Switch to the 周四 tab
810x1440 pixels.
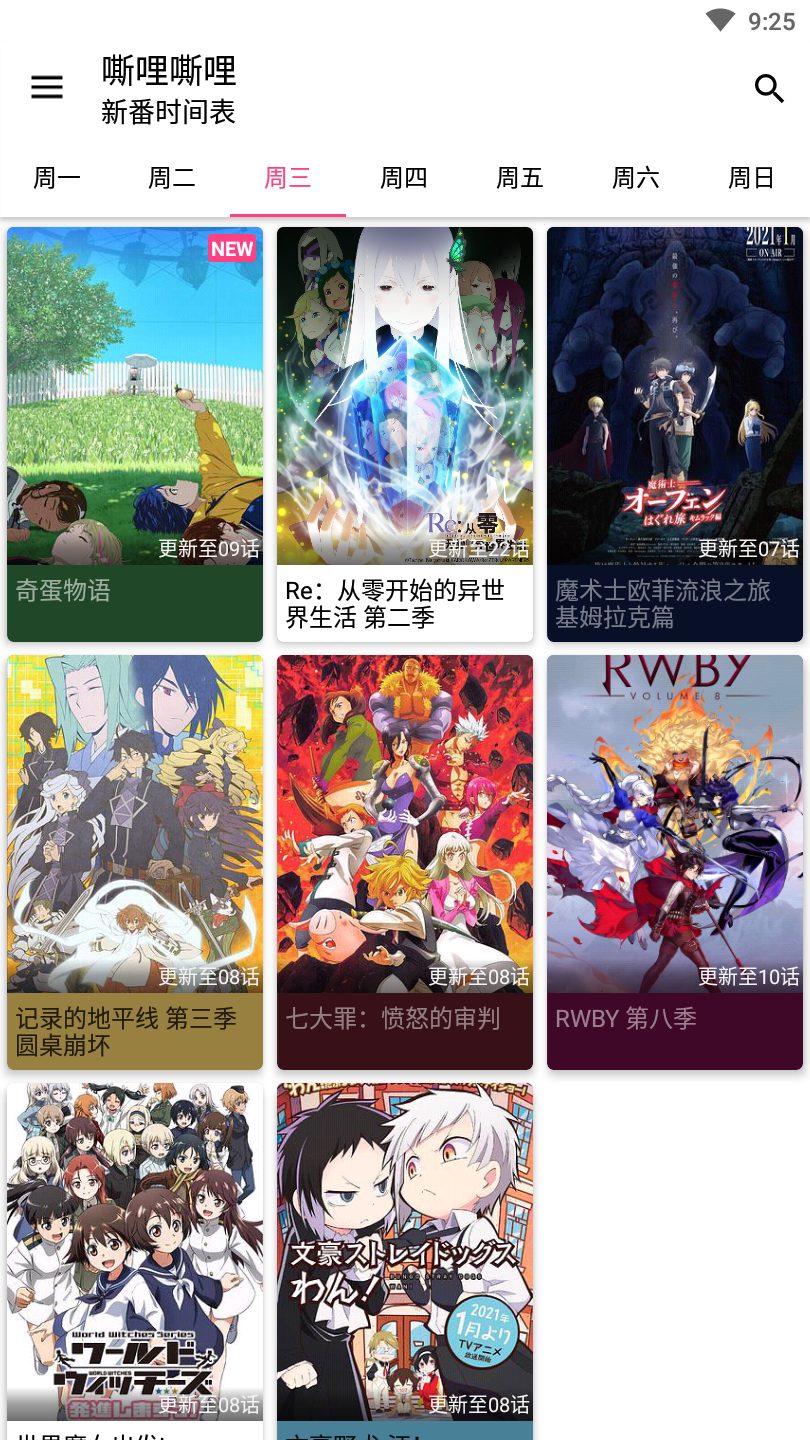click(x=404, y=178)
